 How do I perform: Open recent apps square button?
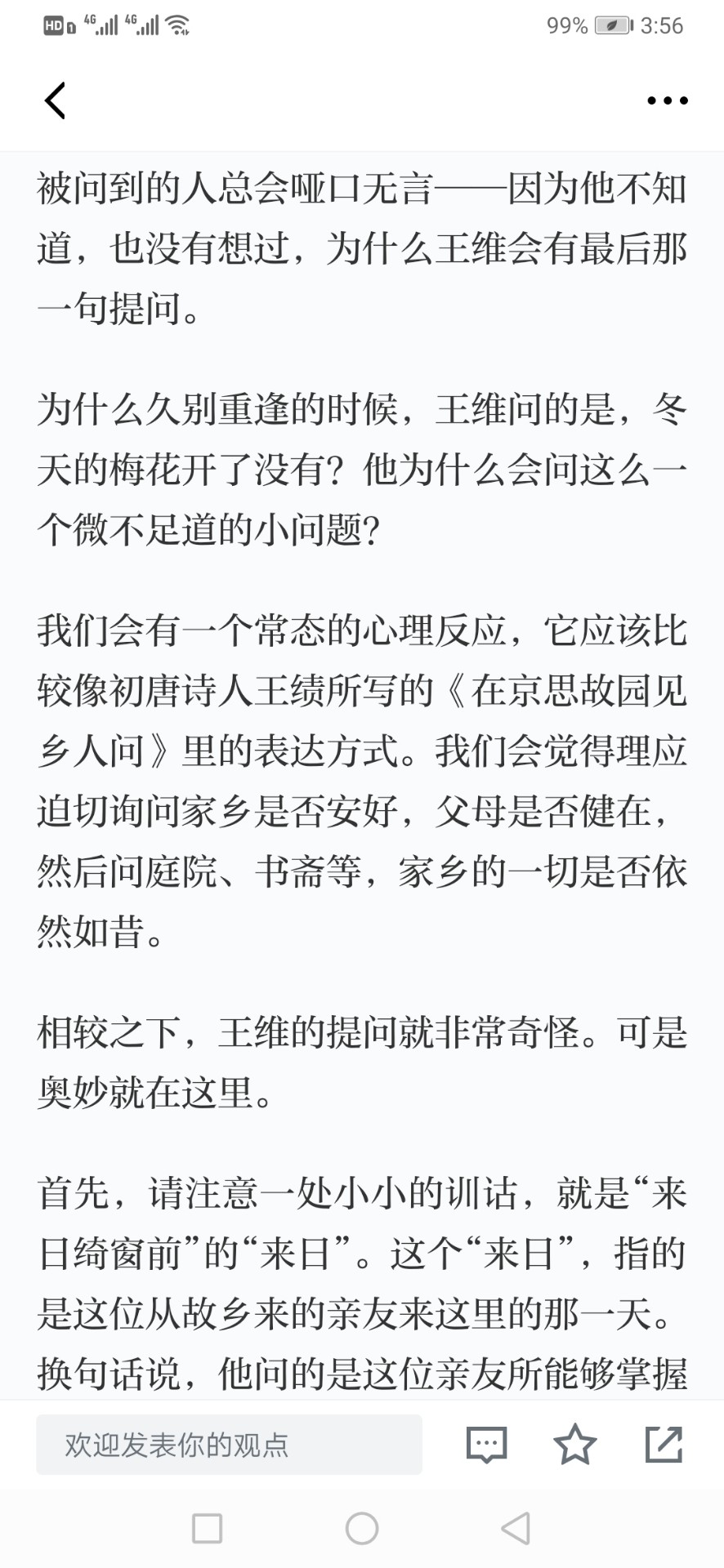click(207, 1528)
